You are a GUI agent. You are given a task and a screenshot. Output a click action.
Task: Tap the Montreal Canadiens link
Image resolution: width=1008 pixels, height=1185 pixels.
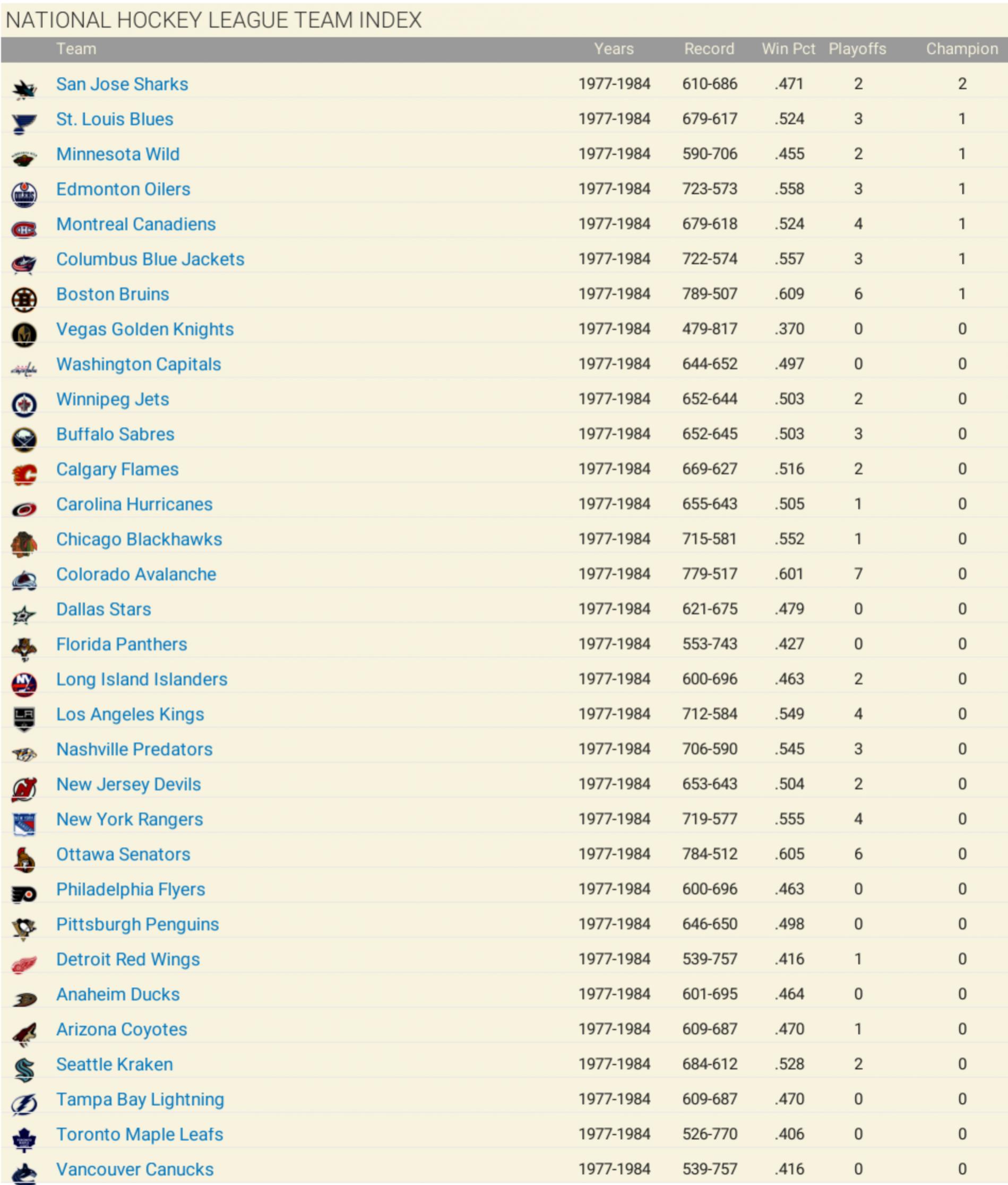pos(135,224)
